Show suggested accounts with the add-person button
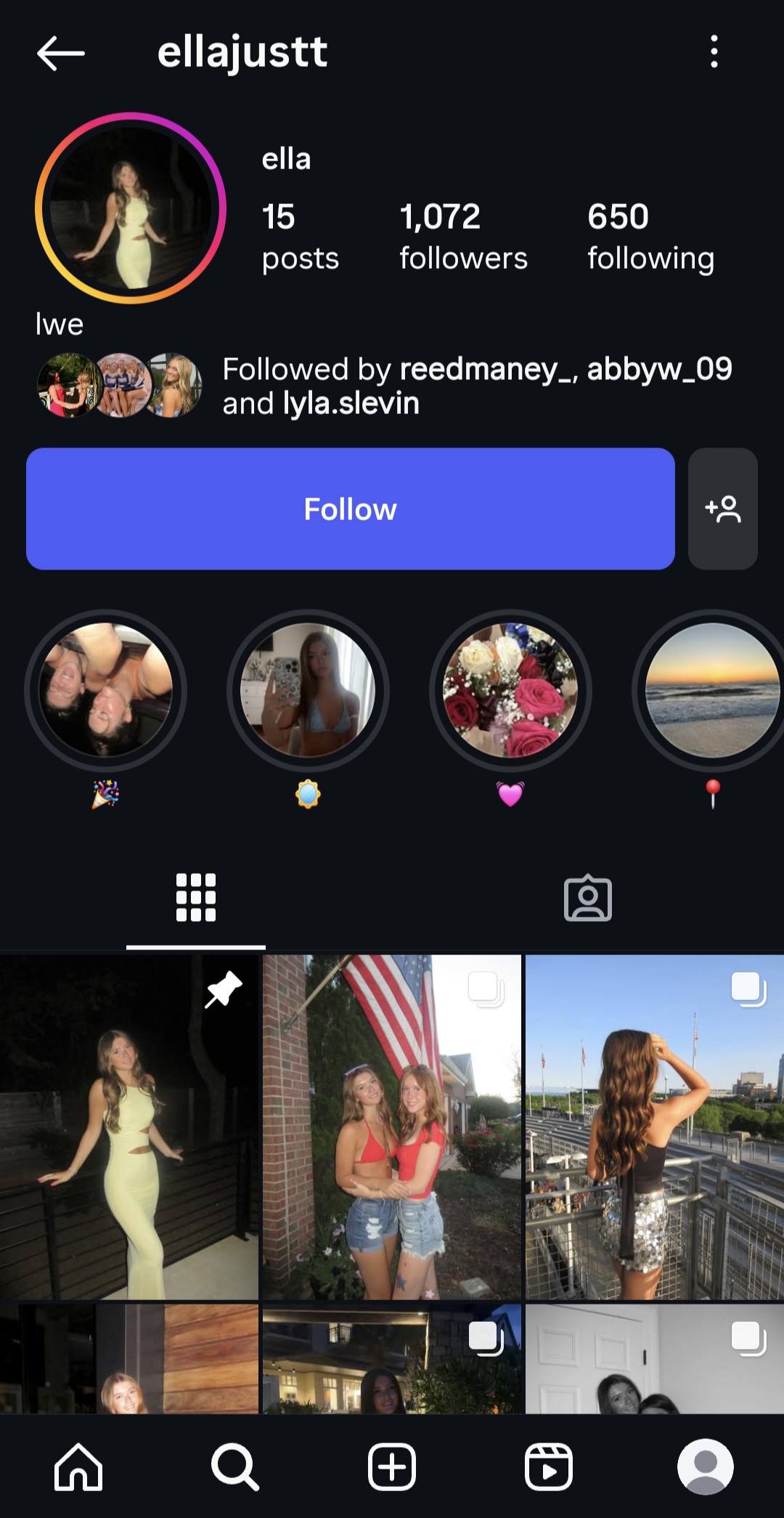The image size is (784, 1518). [723, 508]
